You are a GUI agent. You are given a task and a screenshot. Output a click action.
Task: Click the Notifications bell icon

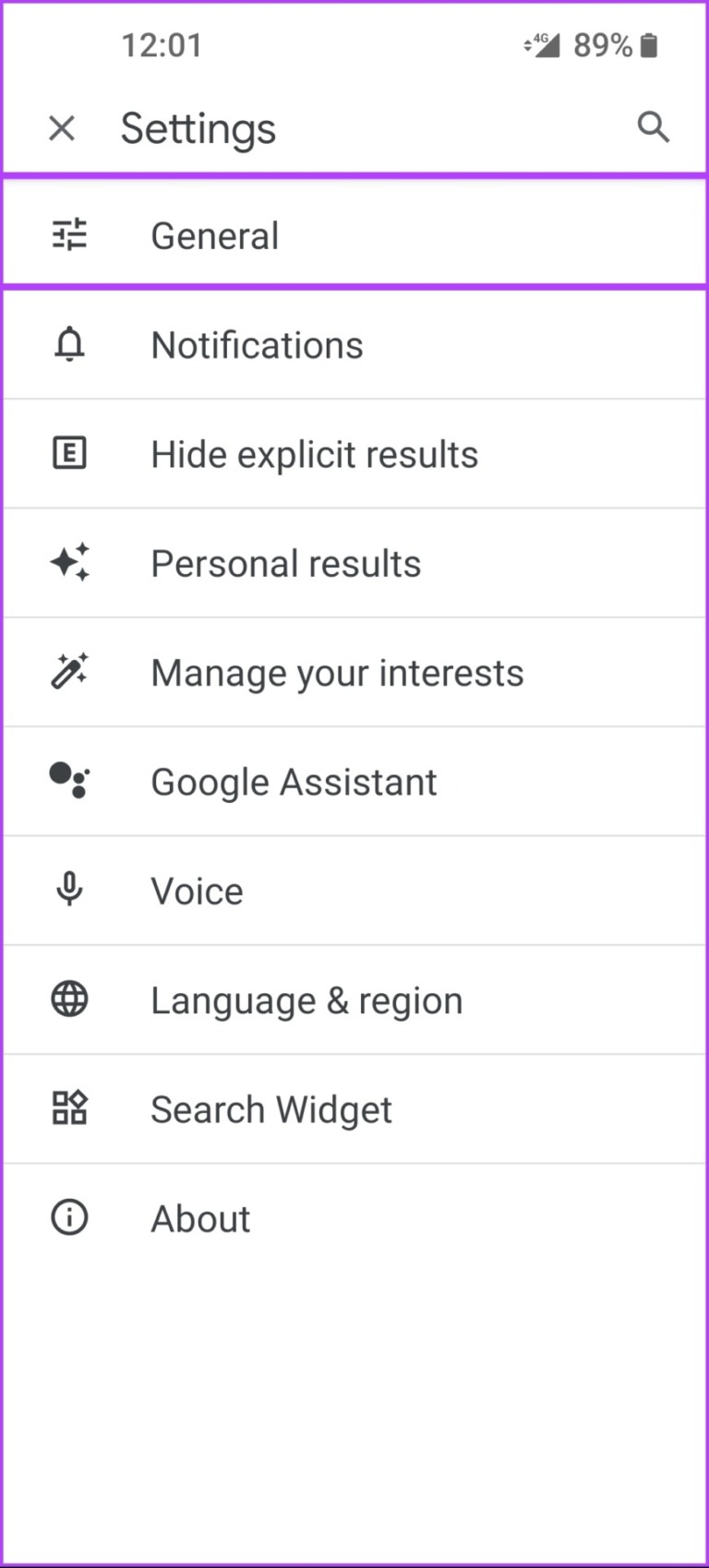pos(69,344)
